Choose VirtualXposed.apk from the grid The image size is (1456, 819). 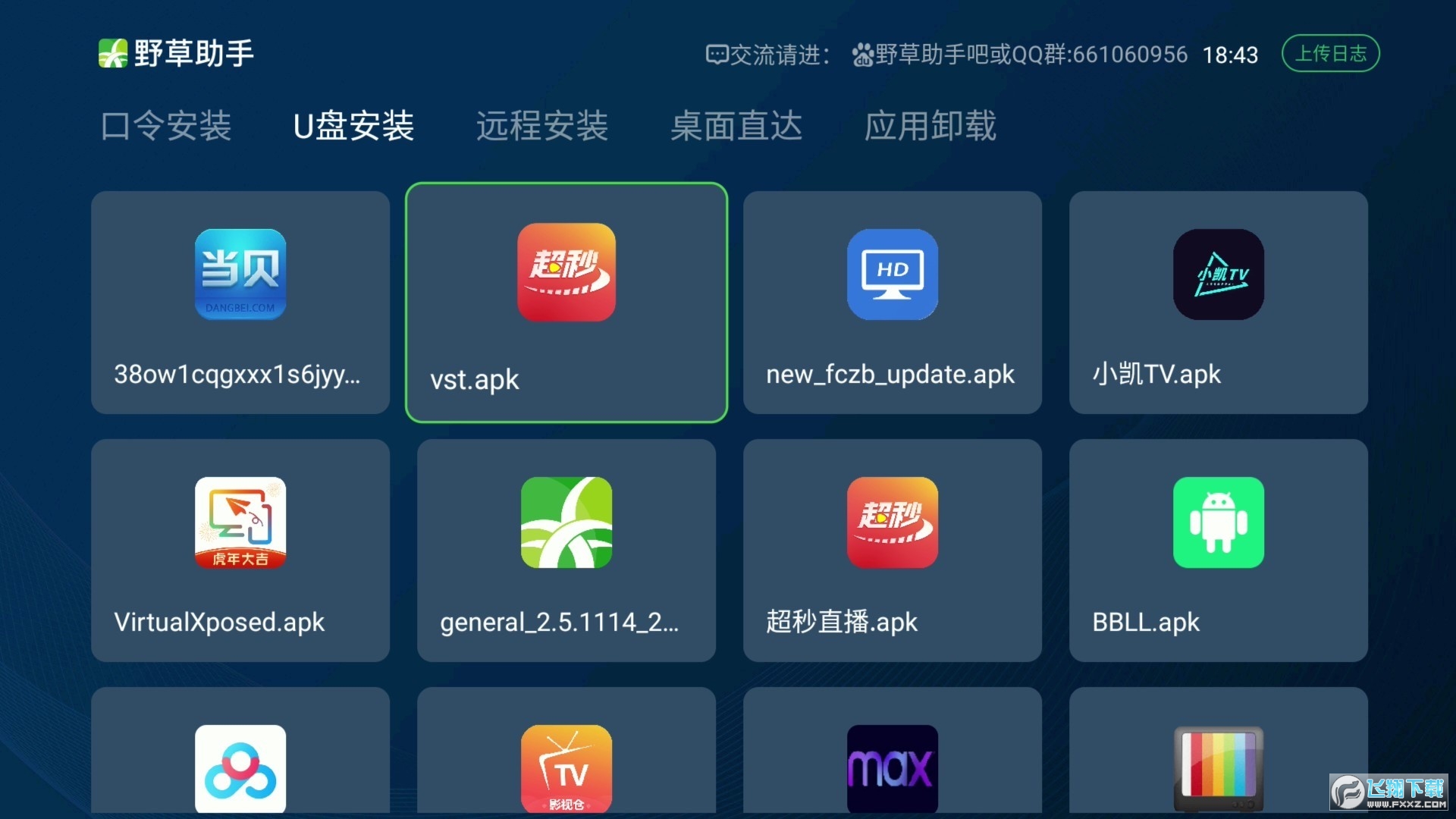(240, 551)
